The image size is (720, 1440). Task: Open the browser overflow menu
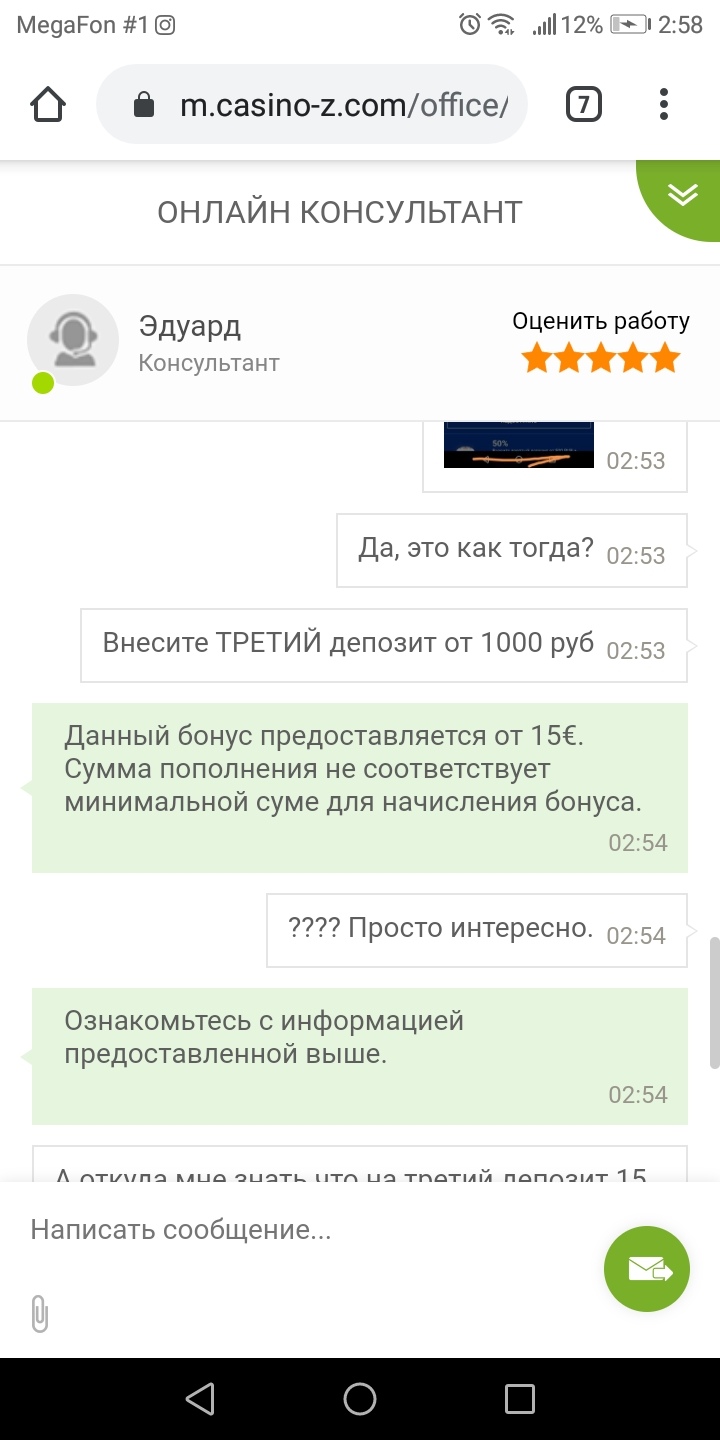664,105
